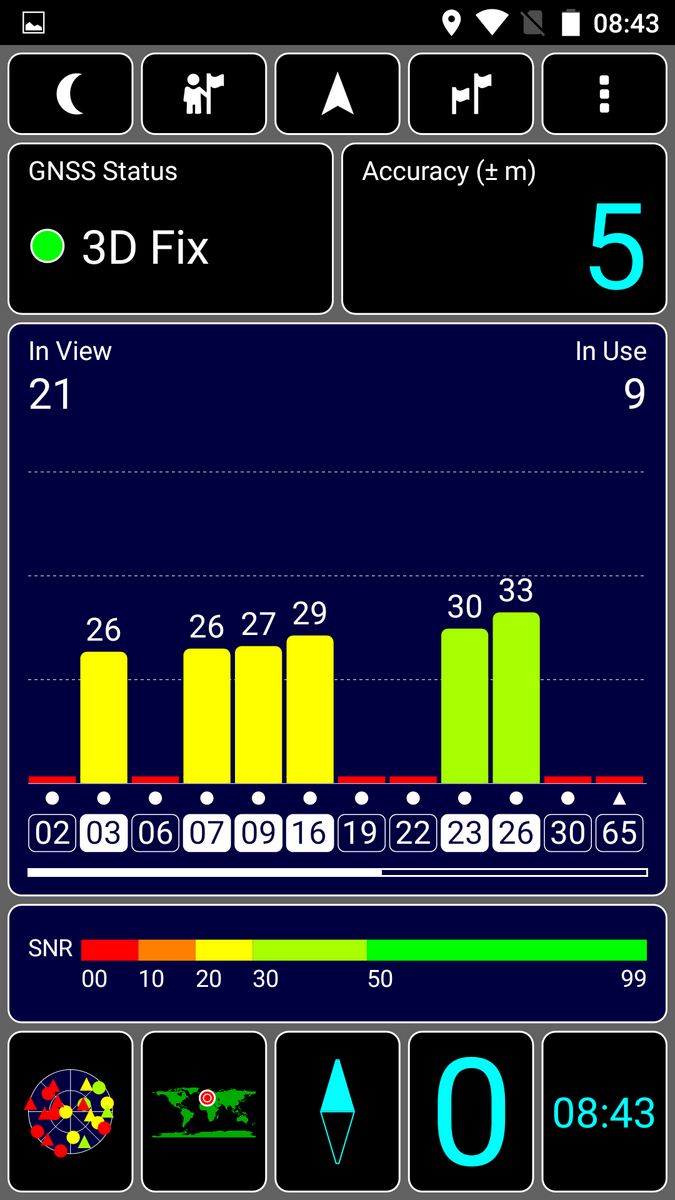Viewport: 675px width, 1200px height.
Task: Open the compass tile
Action: coord(337,1112)
